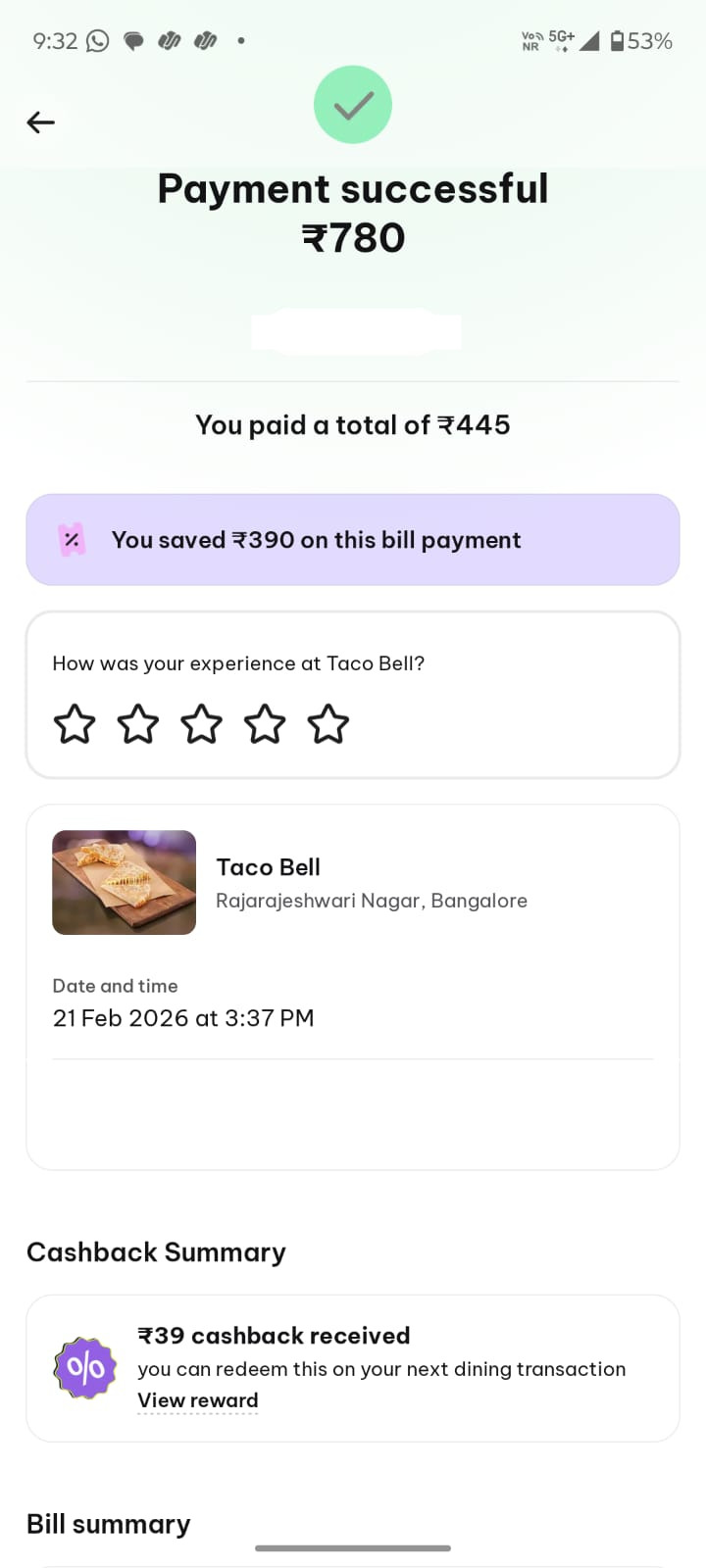Open View reward link

tap(198, 1400)
